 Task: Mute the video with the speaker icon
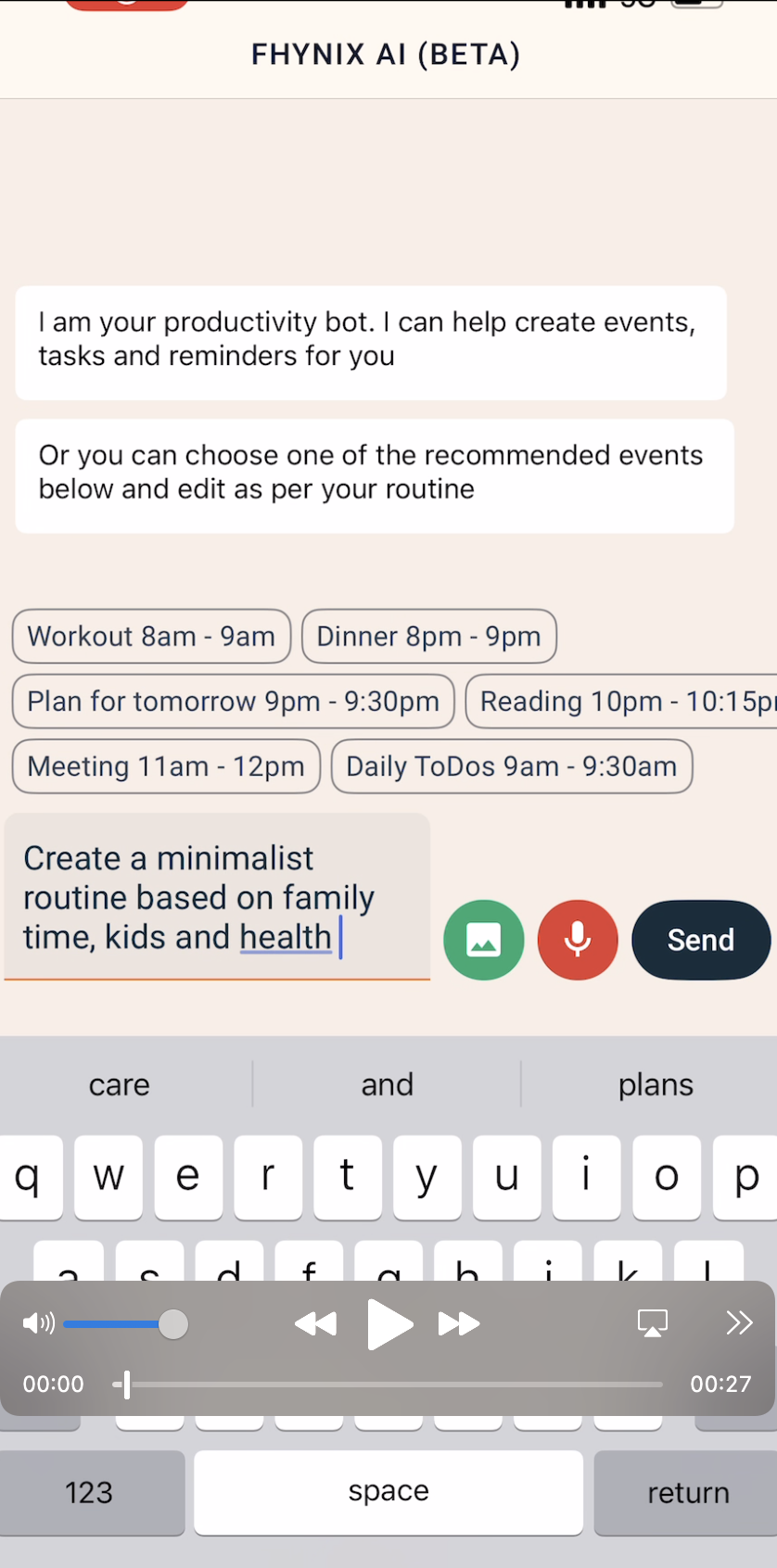click(x=38, y=1323)
